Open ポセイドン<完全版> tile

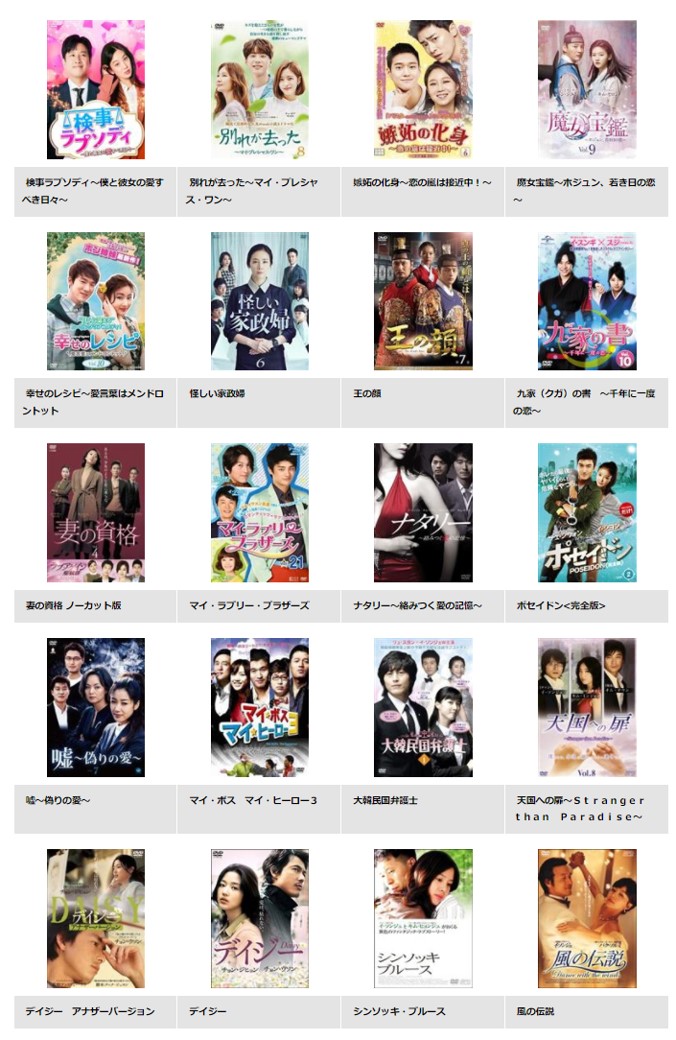(587, 512)
